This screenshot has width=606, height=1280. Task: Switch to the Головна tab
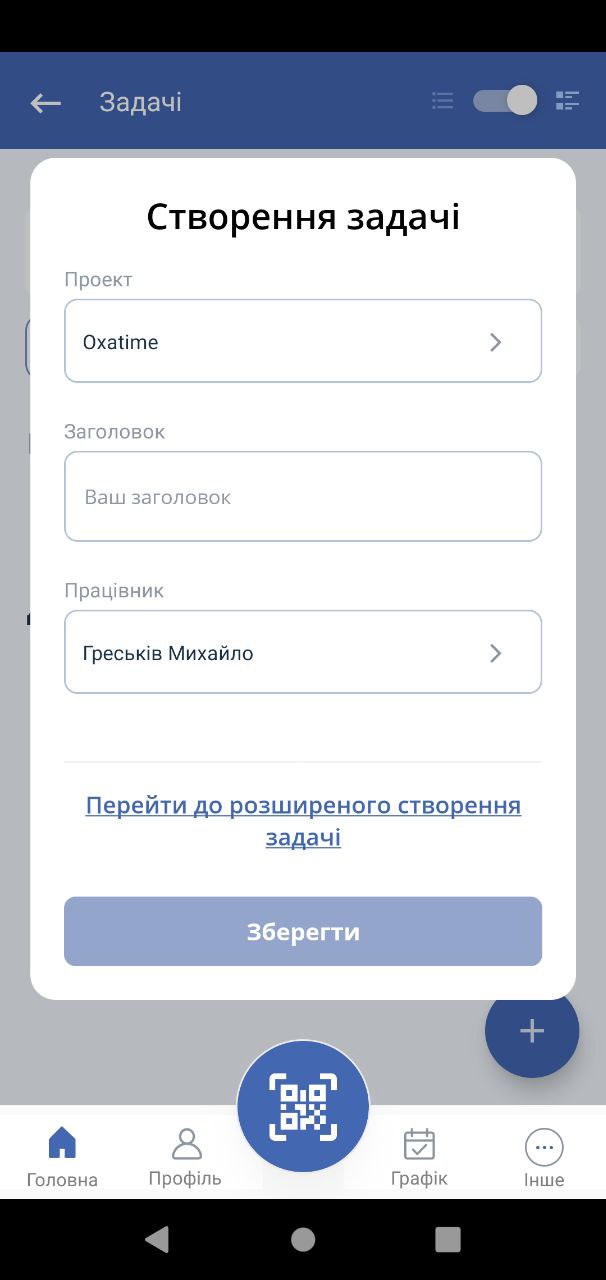[x=62, y=1157]
